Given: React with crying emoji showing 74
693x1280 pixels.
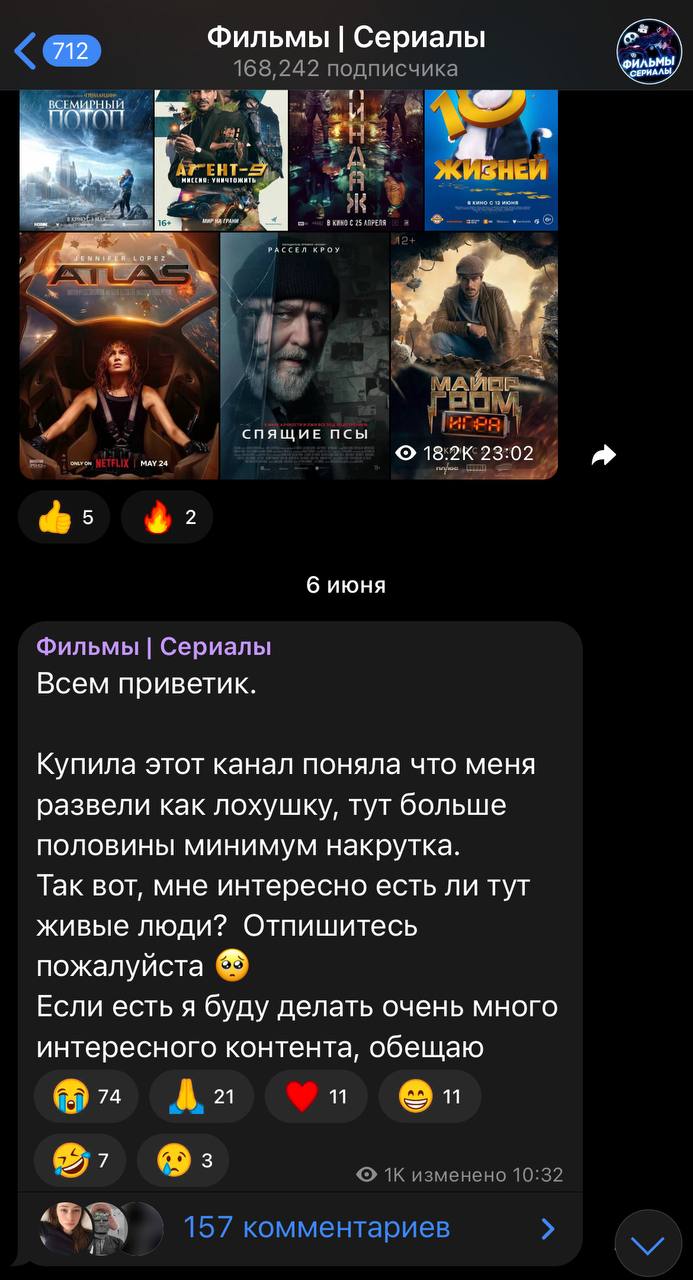Looking at the screenshot, I should [90, 1096].
